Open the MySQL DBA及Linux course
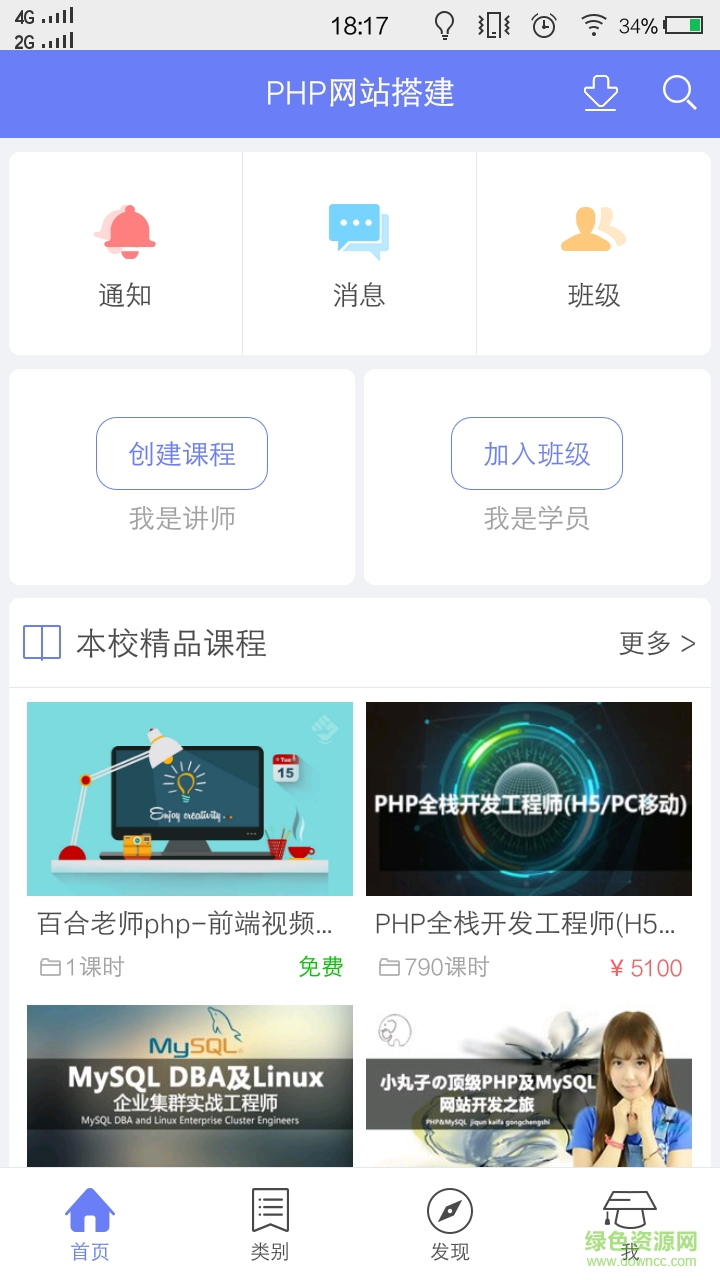 pos(190,1085)
